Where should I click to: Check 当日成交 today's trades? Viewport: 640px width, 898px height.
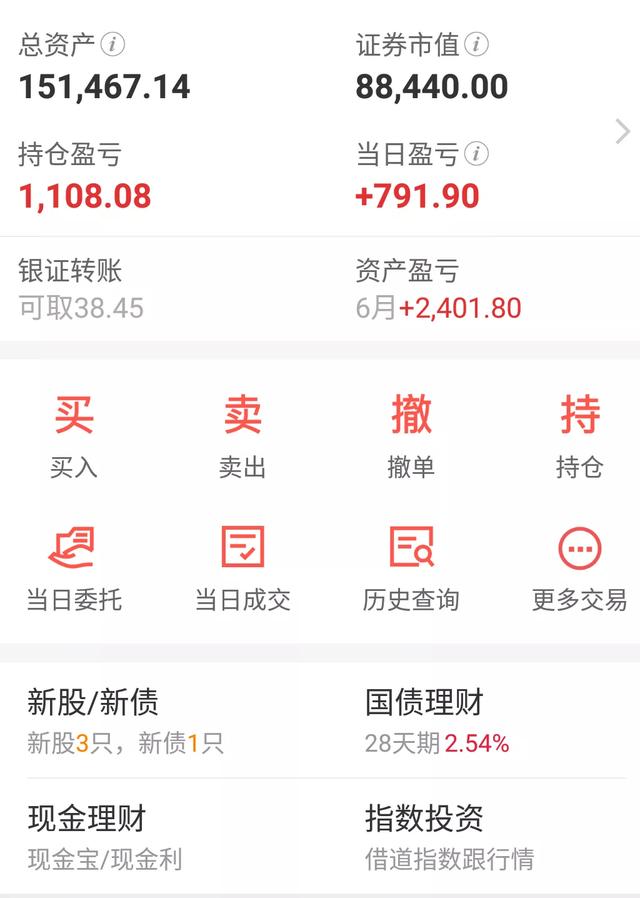coord(242,568)
